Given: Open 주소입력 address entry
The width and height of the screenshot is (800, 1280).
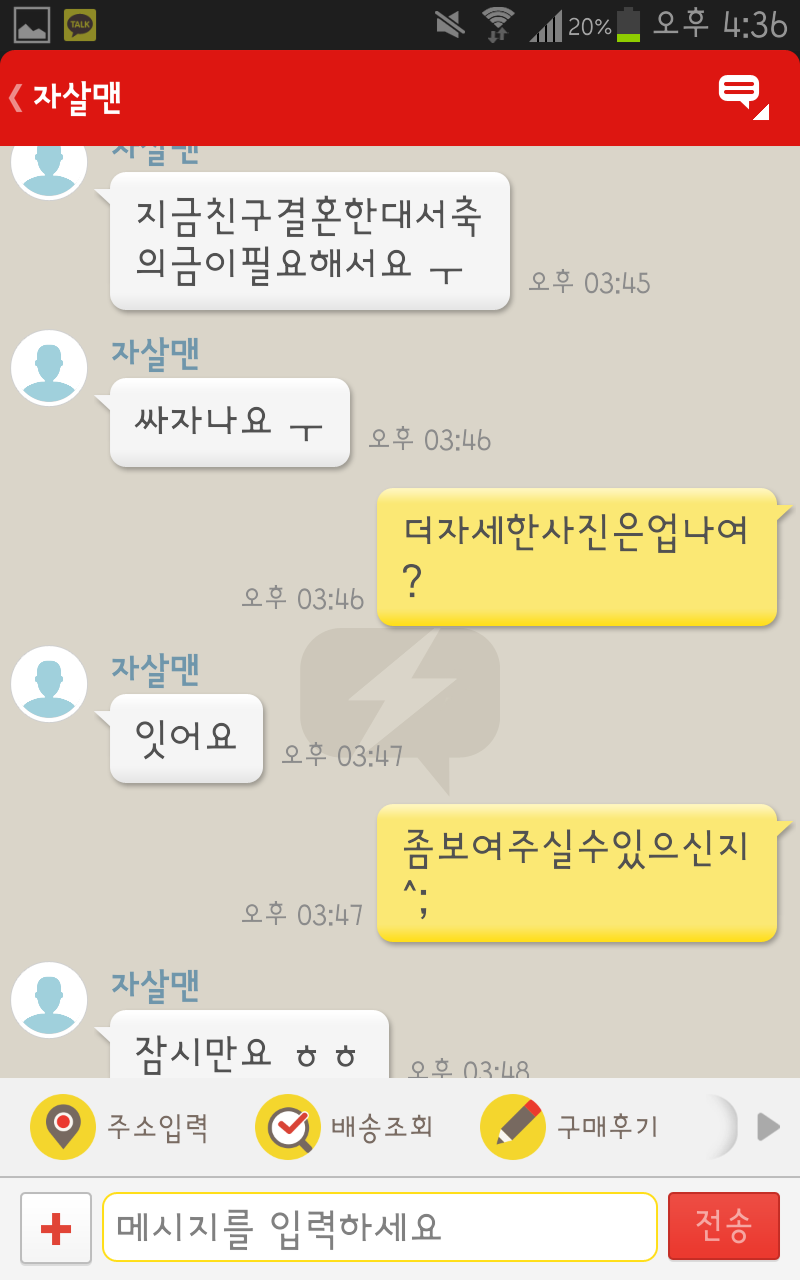Looking at the screenshot, I should tap(120, 1127).
